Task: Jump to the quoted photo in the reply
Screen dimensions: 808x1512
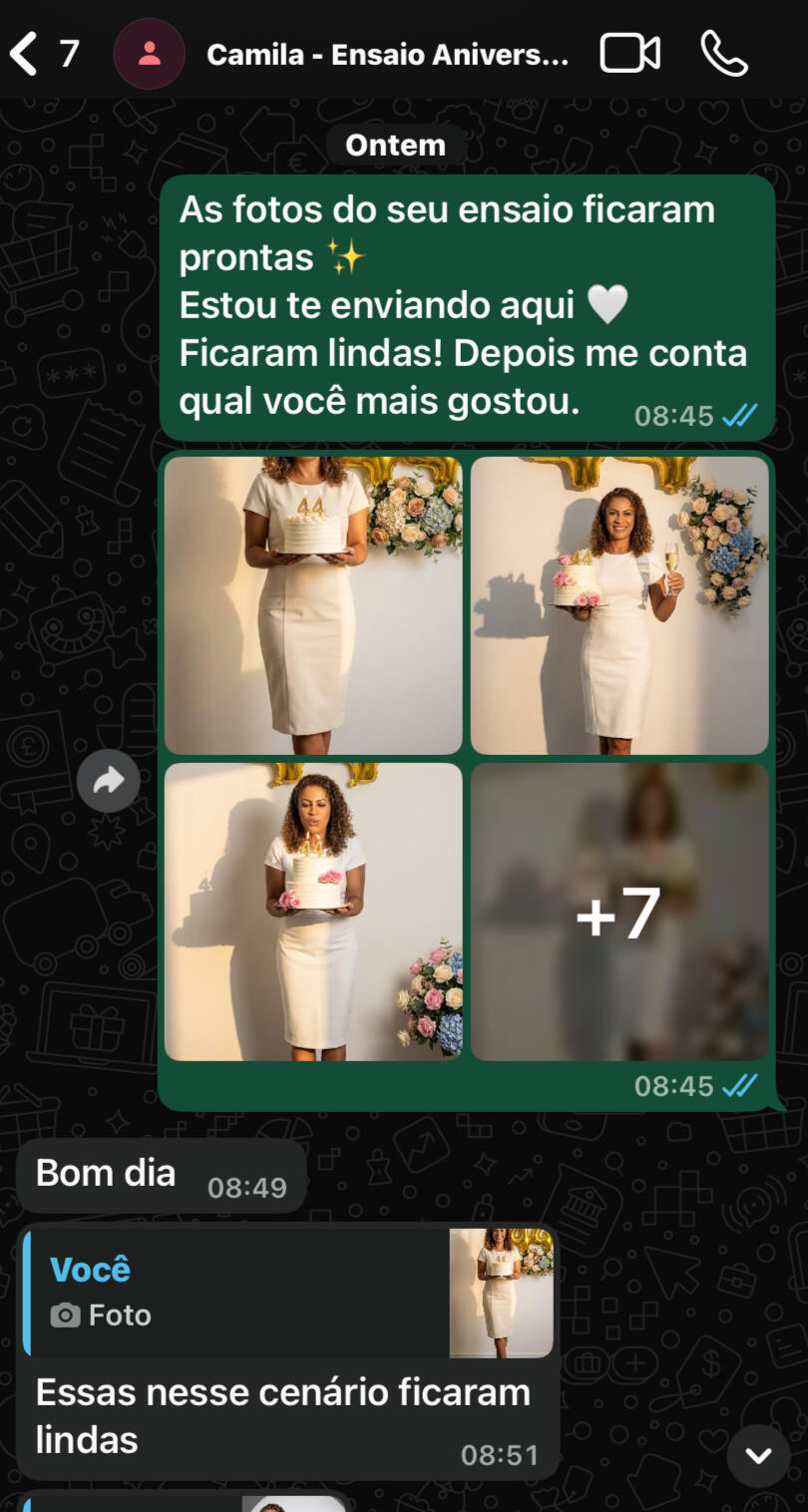Action: 287,1293
